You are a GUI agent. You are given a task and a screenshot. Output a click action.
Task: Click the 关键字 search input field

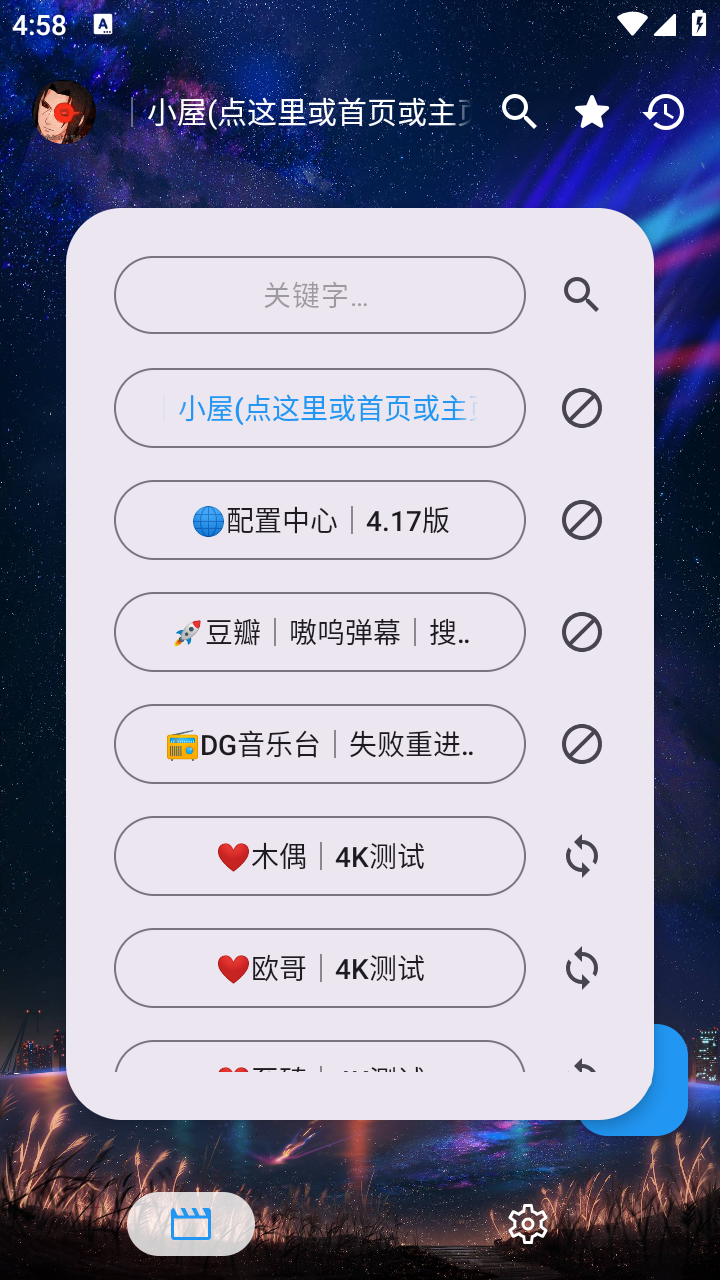click(320, 295)
